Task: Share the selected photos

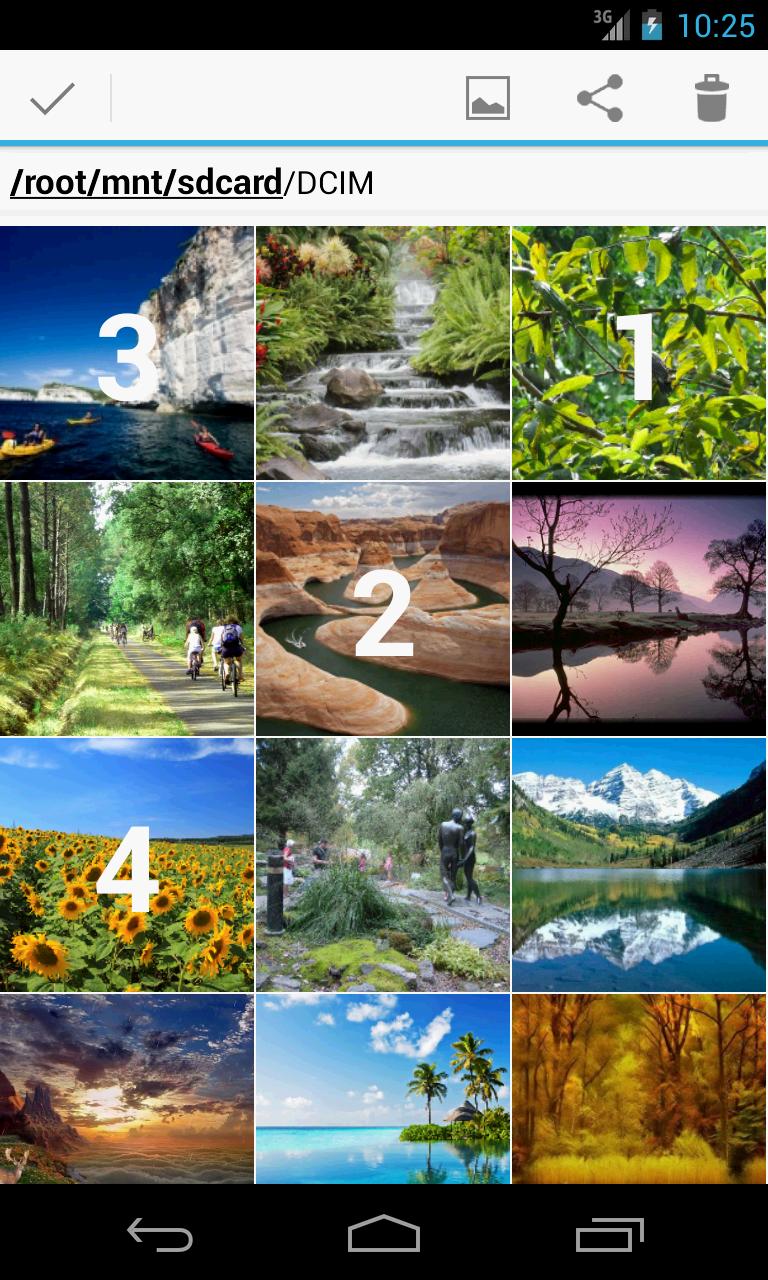Action: [x=600, y=98]
